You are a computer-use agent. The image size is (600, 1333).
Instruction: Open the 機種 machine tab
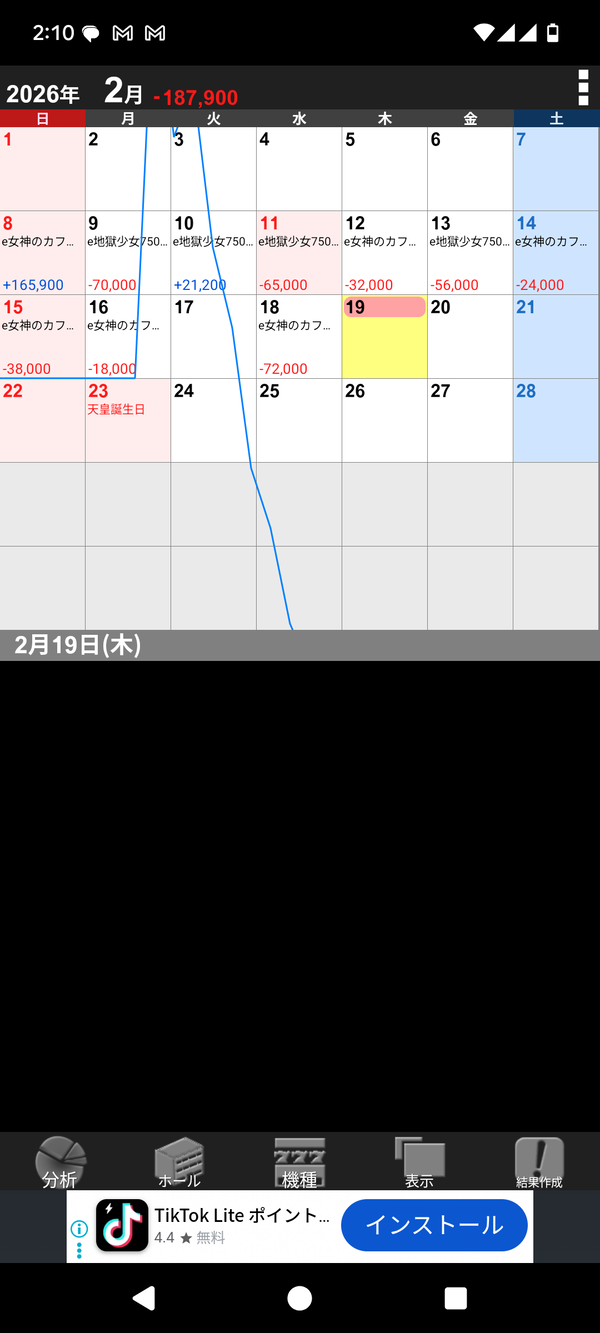[300, 1162]
